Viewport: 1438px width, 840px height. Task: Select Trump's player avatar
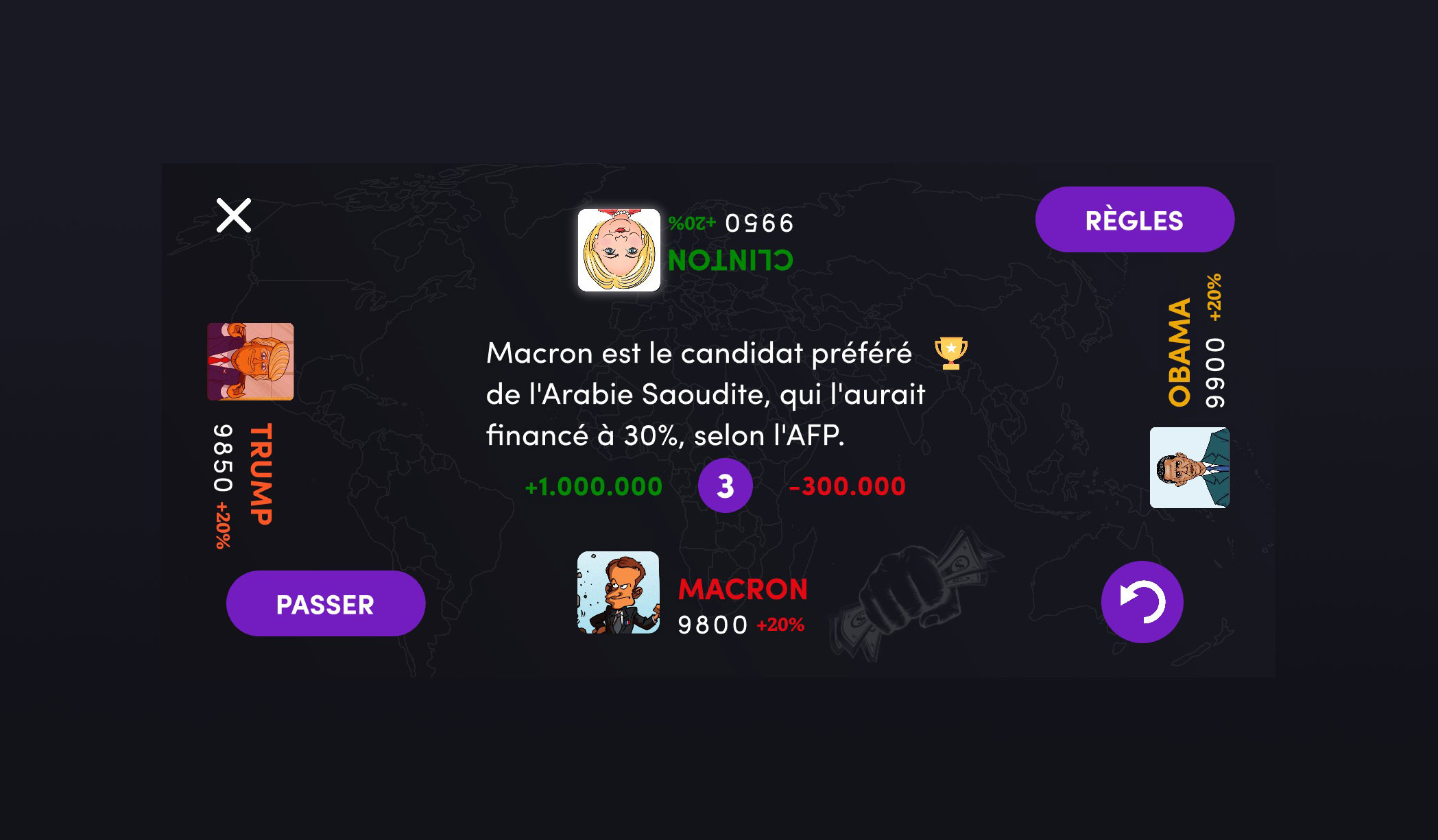(x=251, y=362)
